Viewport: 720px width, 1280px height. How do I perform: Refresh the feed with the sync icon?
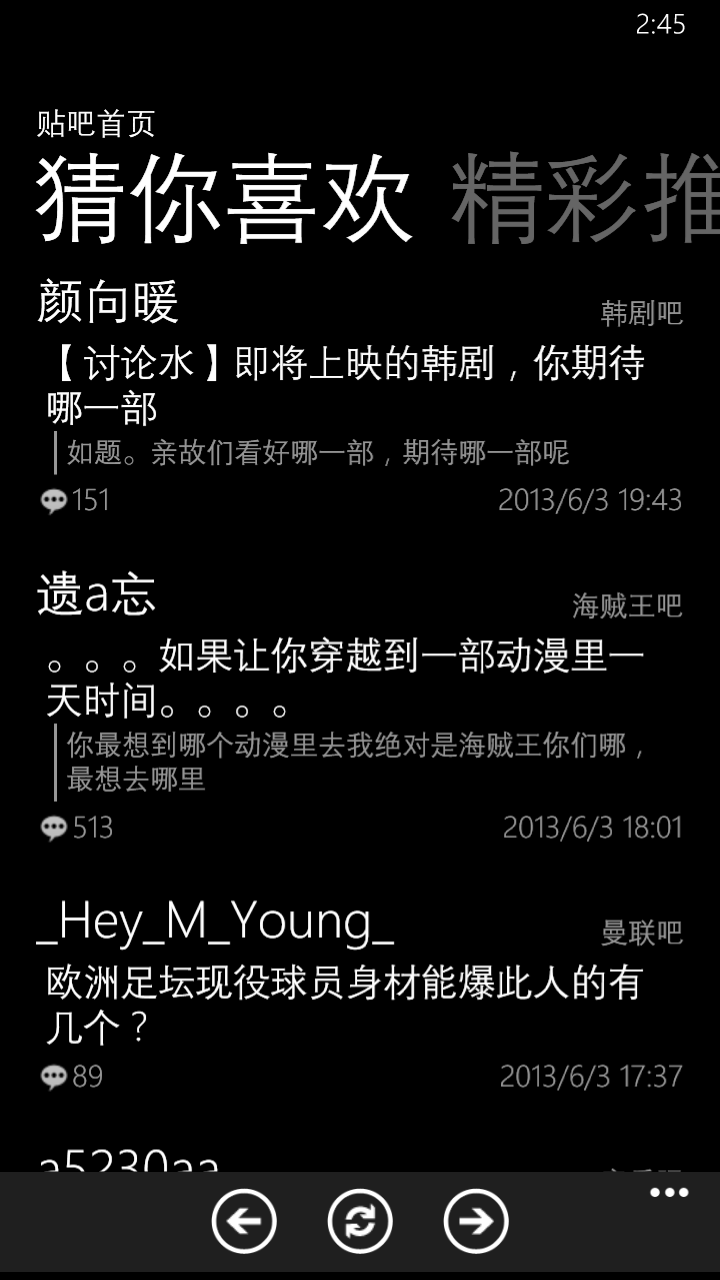[x=360, y=1221]
